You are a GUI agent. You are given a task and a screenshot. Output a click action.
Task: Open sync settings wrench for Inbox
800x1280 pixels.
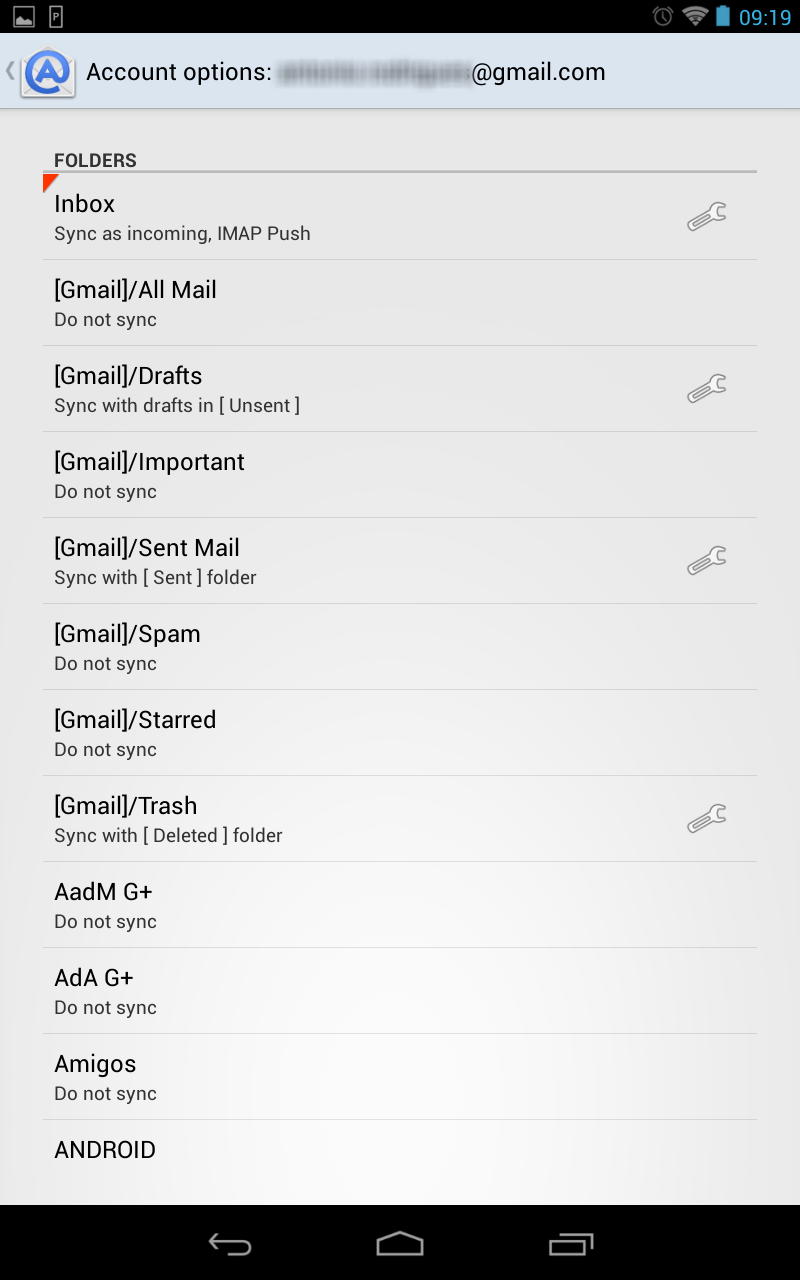click(x=706, y=217)
